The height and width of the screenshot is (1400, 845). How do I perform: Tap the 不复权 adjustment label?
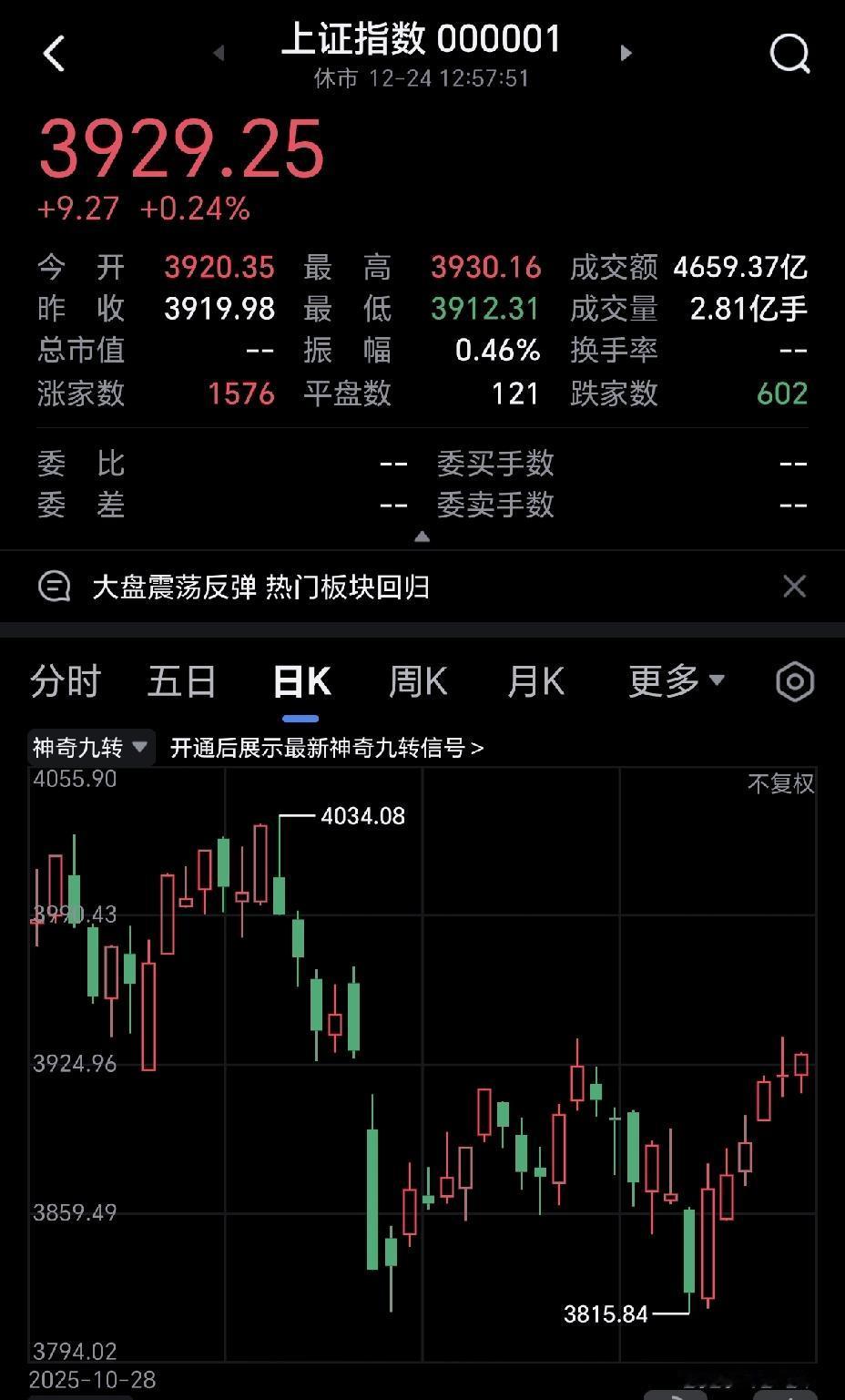point(779,783)
